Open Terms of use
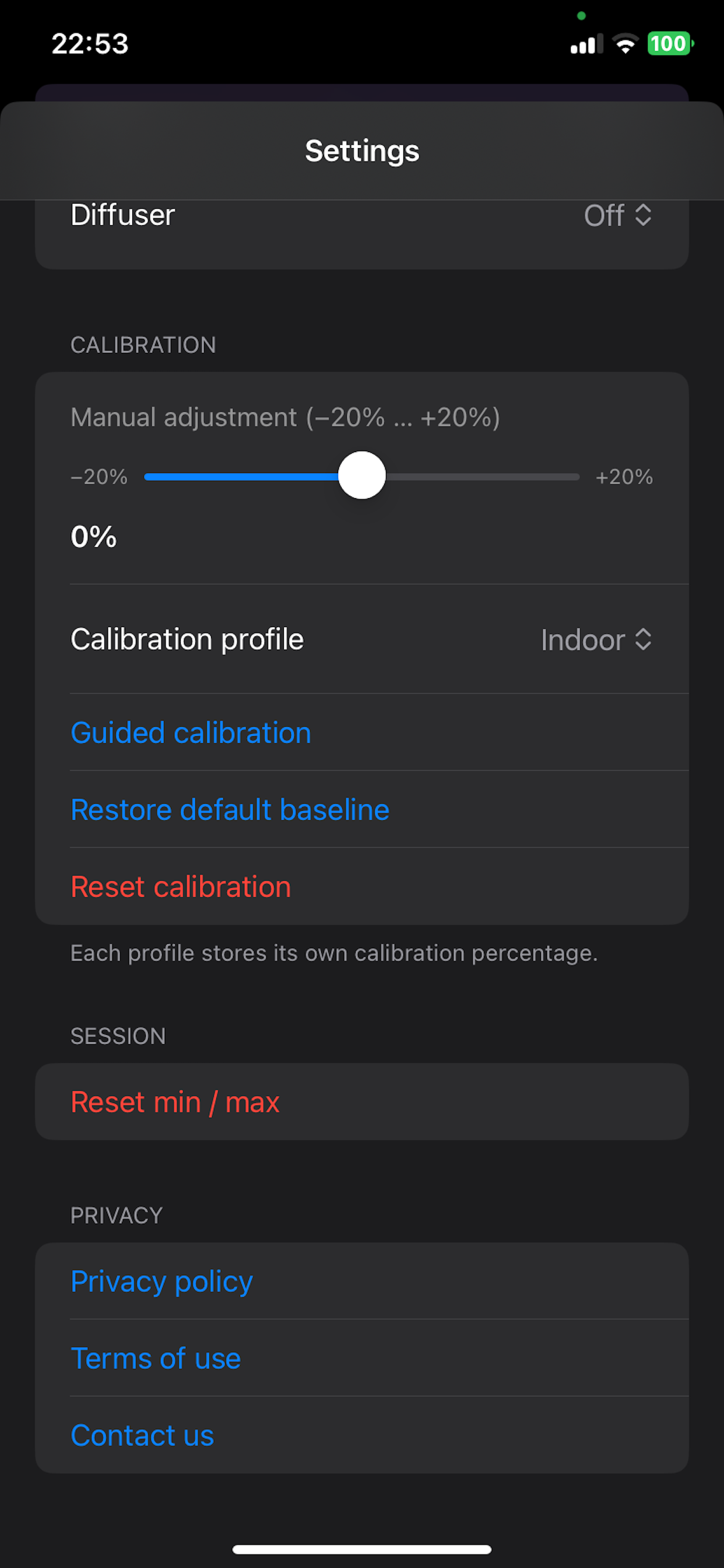The width and height of the screenshot is (724, 1568). click(156, 1358)
